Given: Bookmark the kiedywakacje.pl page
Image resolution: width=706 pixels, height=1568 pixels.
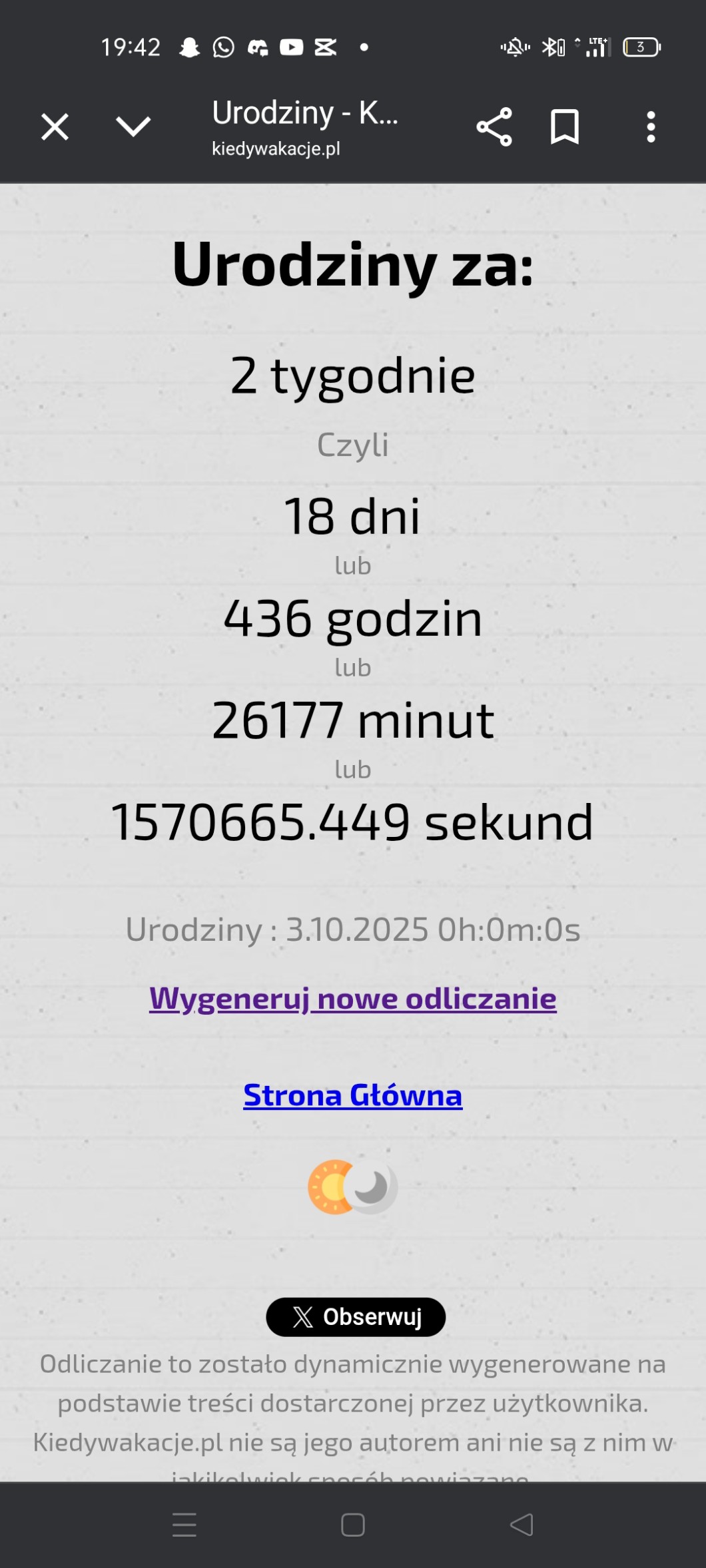Looking at the screenshot, I should [x=565, y=127].
